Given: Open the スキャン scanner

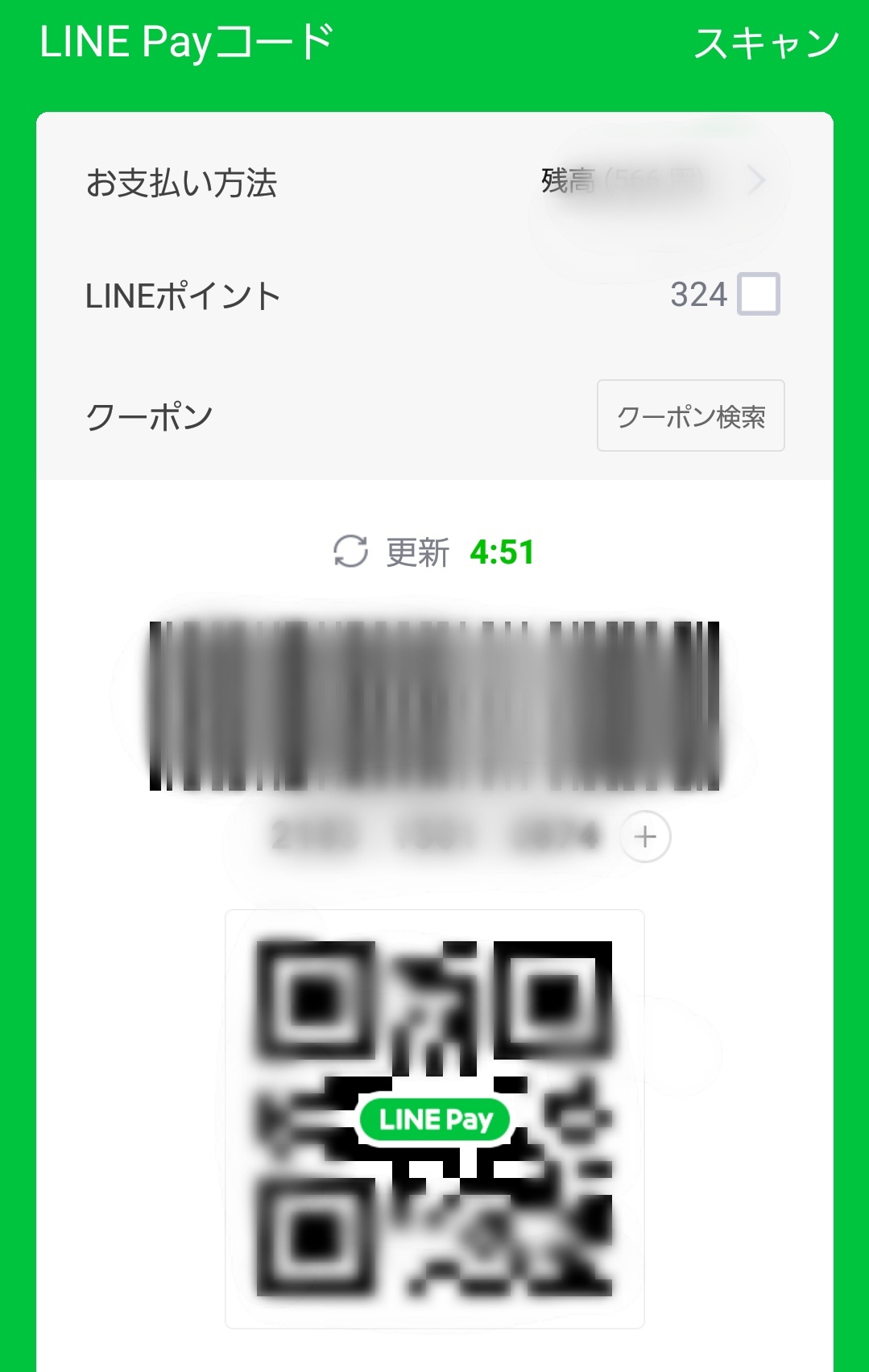Looking at the screenshot, I should 766,43.
